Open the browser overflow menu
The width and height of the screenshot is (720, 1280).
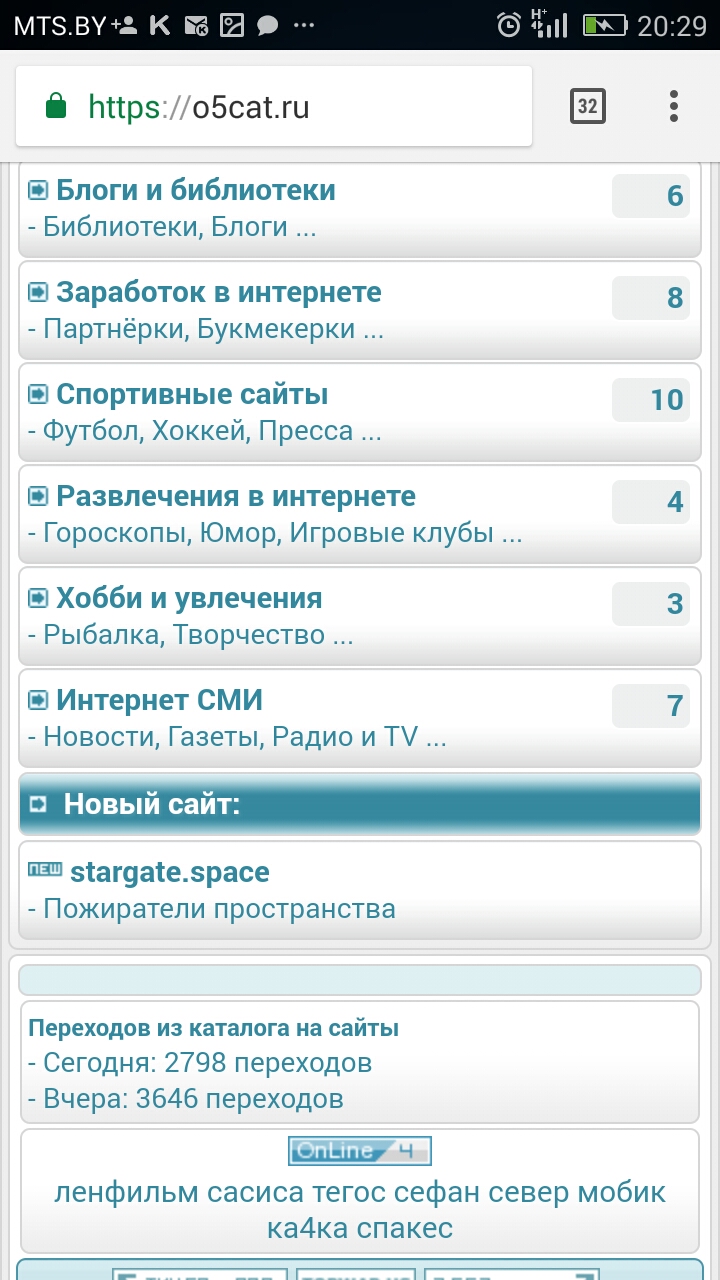coord(674,106)
